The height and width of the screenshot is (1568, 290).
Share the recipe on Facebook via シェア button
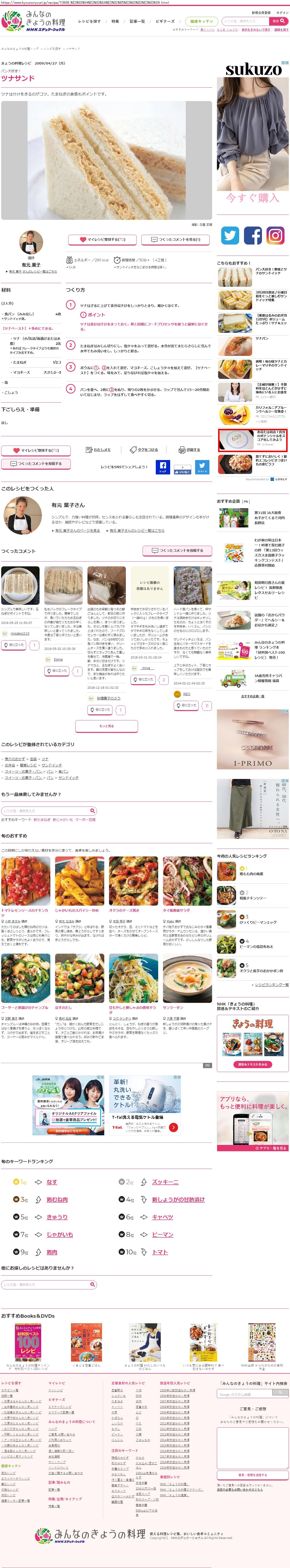pyautogui.click(x=162, y=467)
